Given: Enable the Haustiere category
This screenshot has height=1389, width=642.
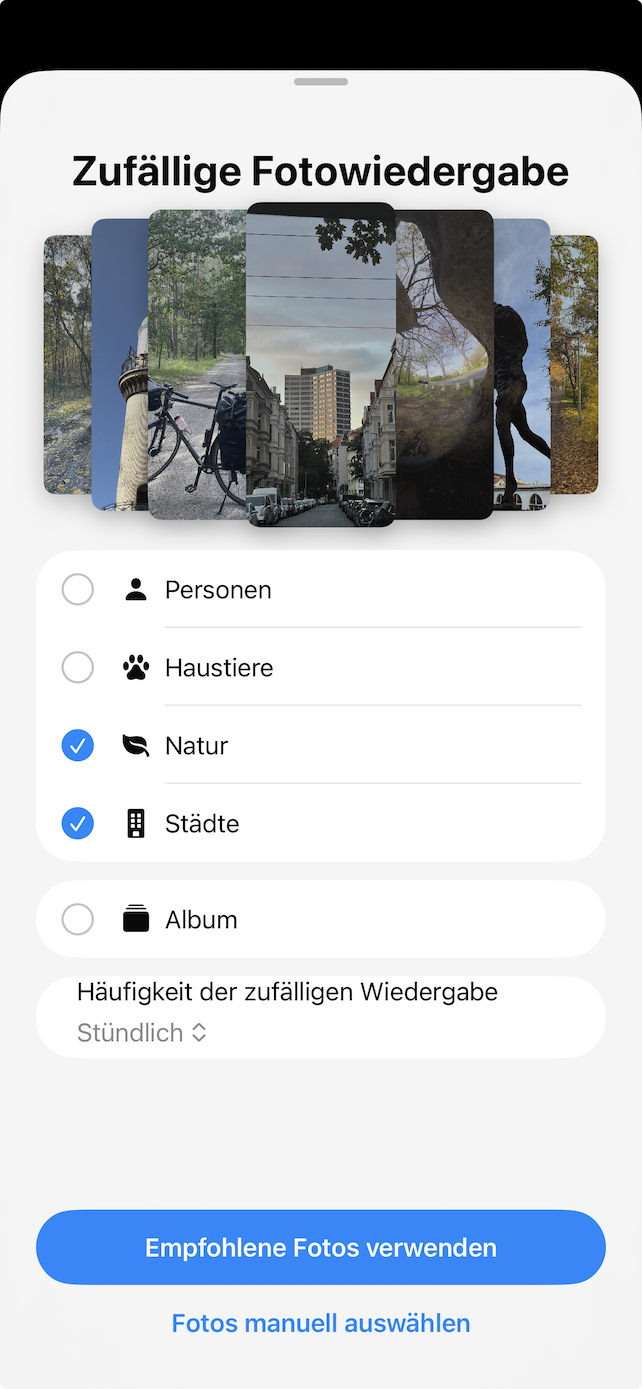Looking at the screenshot, I should (x=78, y=668).
